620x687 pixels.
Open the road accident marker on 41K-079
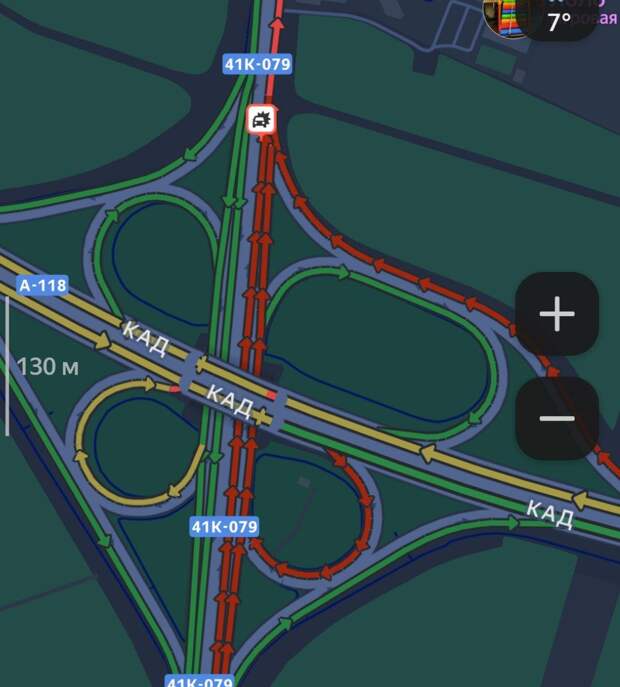point(262,120)
